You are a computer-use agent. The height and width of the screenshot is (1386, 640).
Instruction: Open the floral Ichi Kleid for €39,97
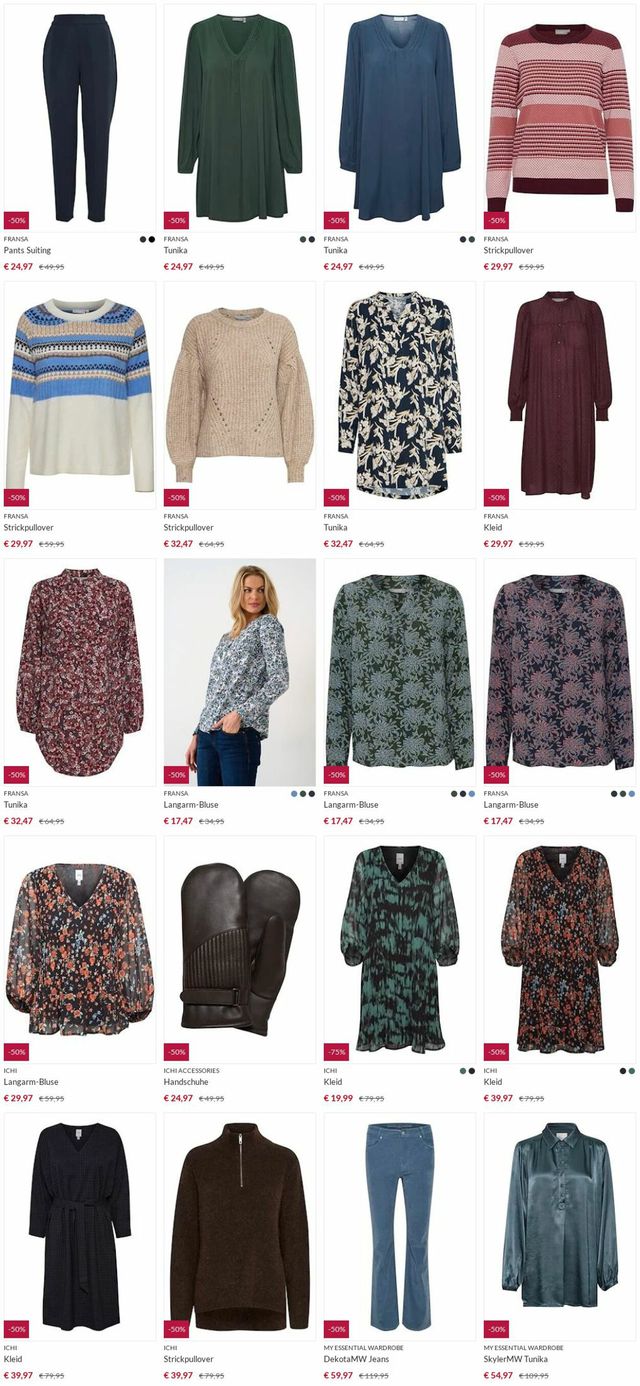click(x=560, y=949)
